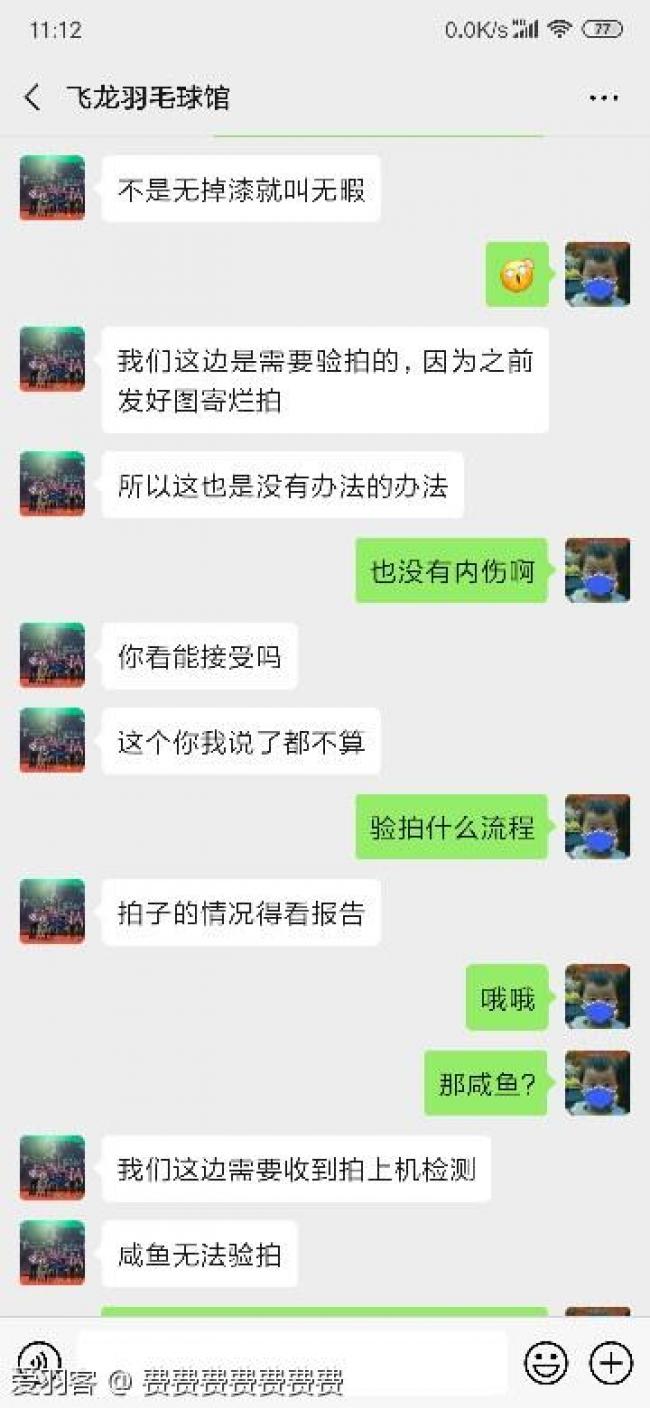Switch to voice message input
The image size is (650, 1408).
coord(40,1360)
